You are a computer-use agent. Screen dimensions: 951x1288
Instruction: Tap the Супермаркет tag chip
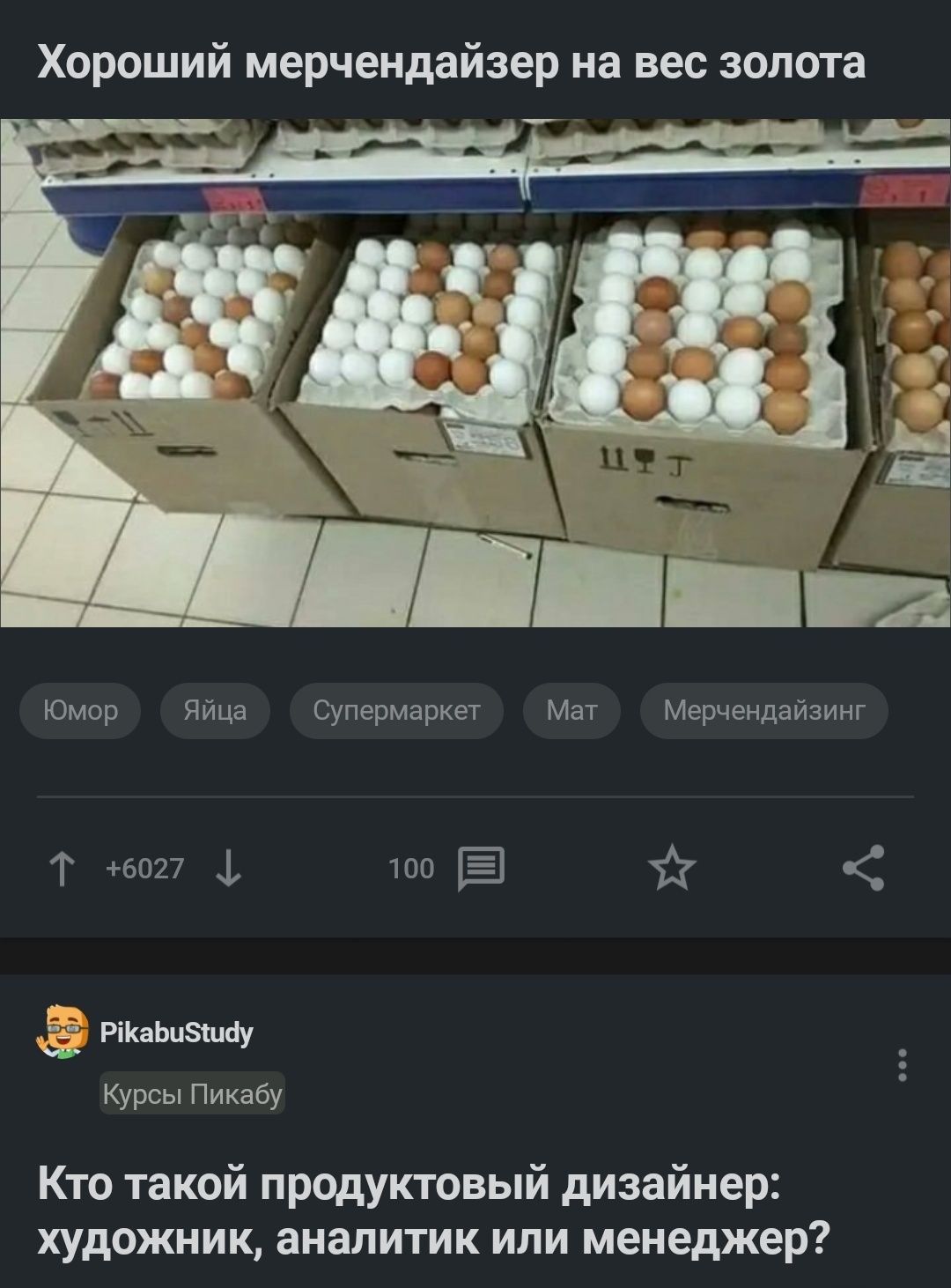click(x=396, y=710)
